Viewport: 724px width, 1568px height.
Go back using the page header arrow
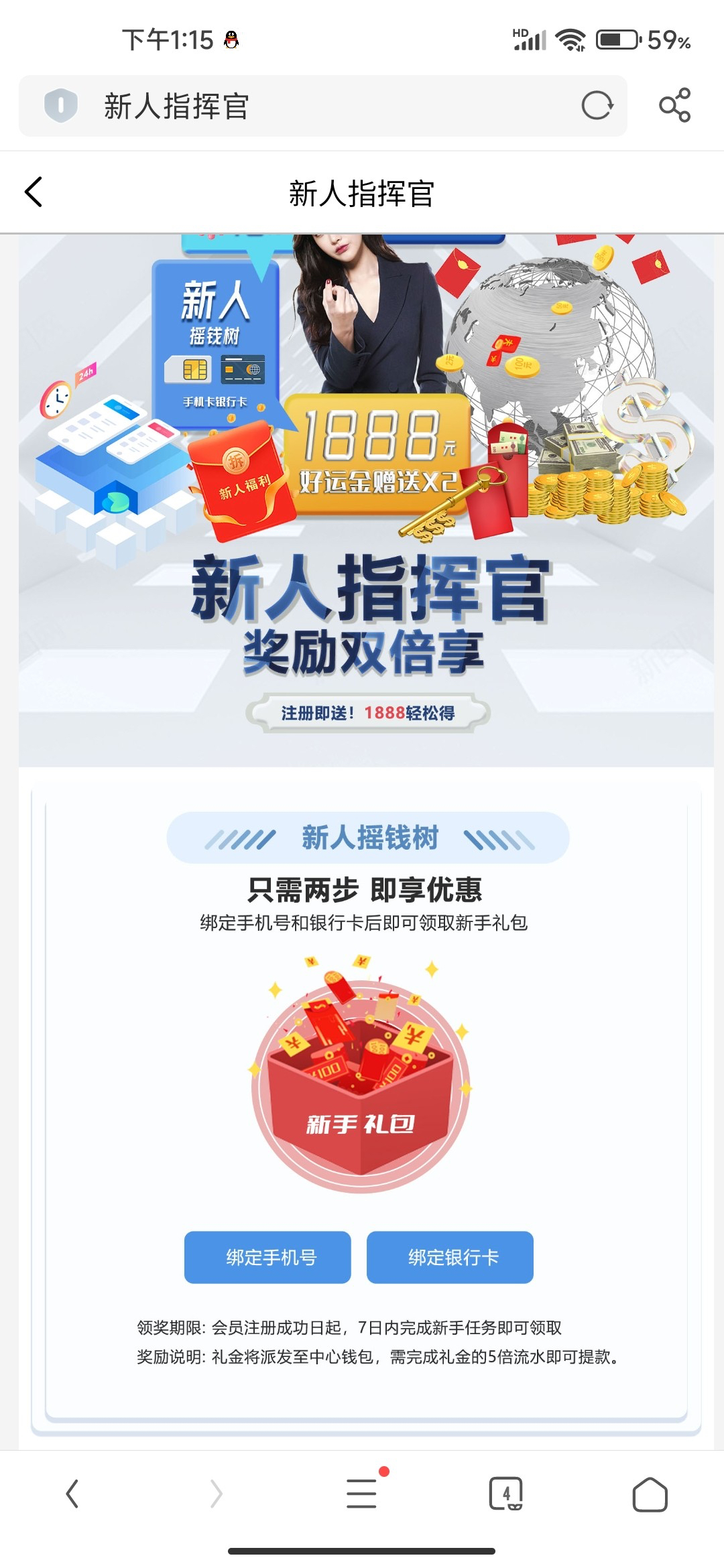pyautogui.click(x=34, y=192)
